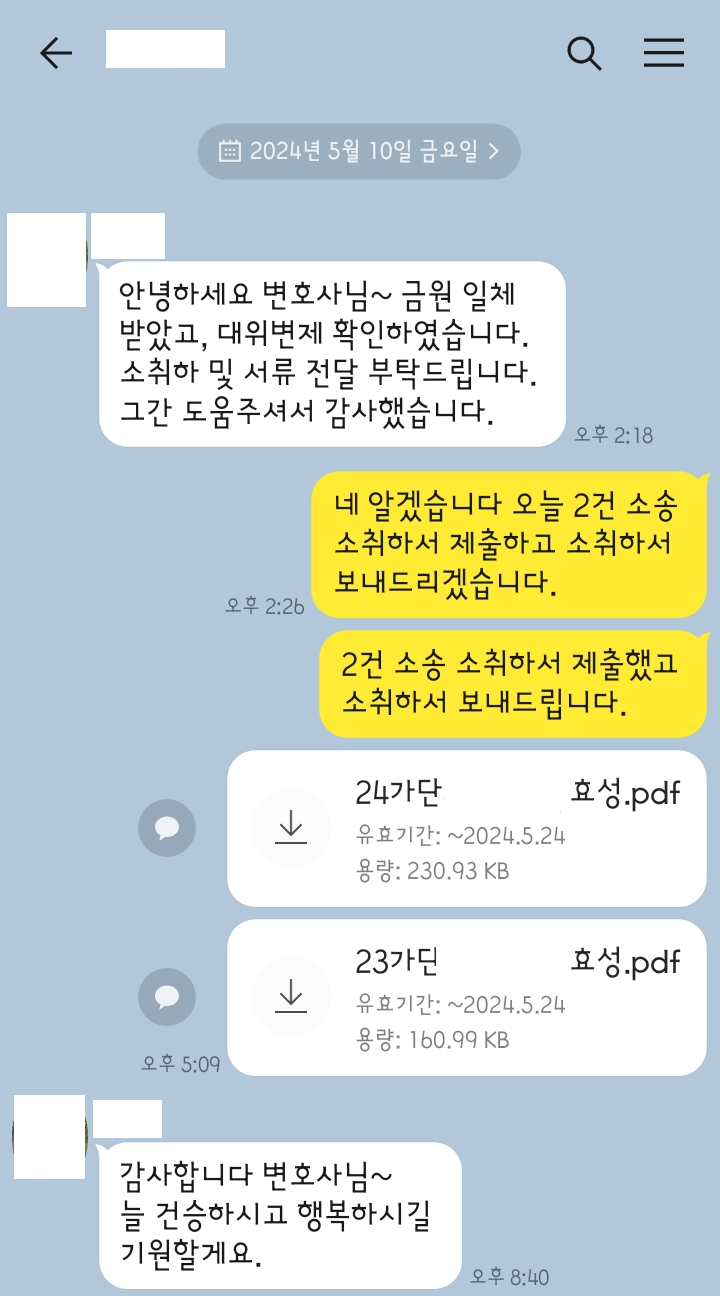The height and width of the screenshot is (1296, 720).
Task: Tap the back arrow to exit chat
Action: 57,53
